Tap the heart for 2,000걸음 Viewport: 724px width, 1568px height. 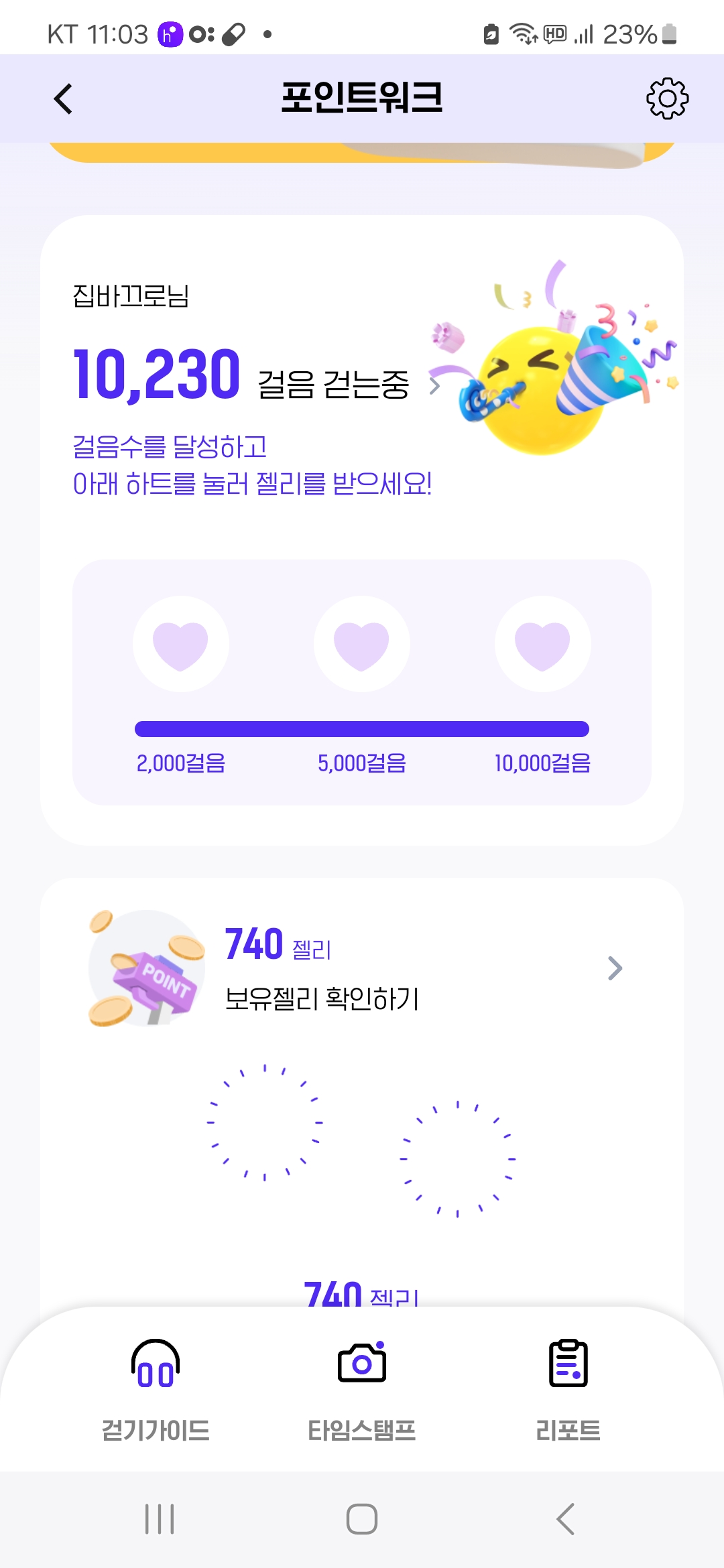click(x=180, y=644)
